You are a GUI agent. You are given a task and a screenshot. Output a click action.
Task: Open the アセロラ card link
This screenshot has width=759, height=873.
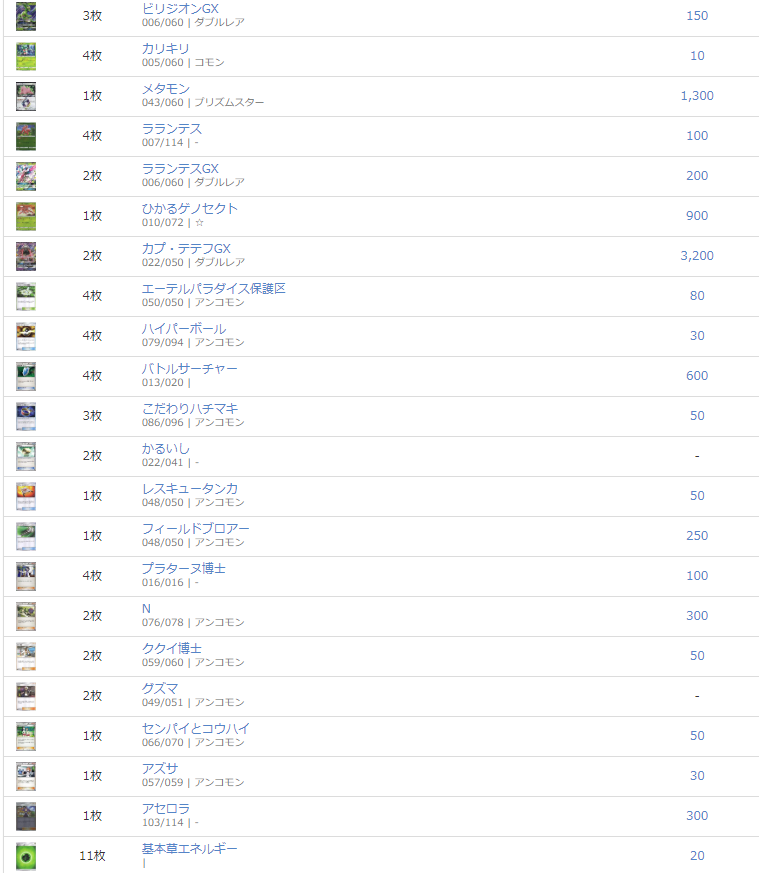[x=165, y=809]
